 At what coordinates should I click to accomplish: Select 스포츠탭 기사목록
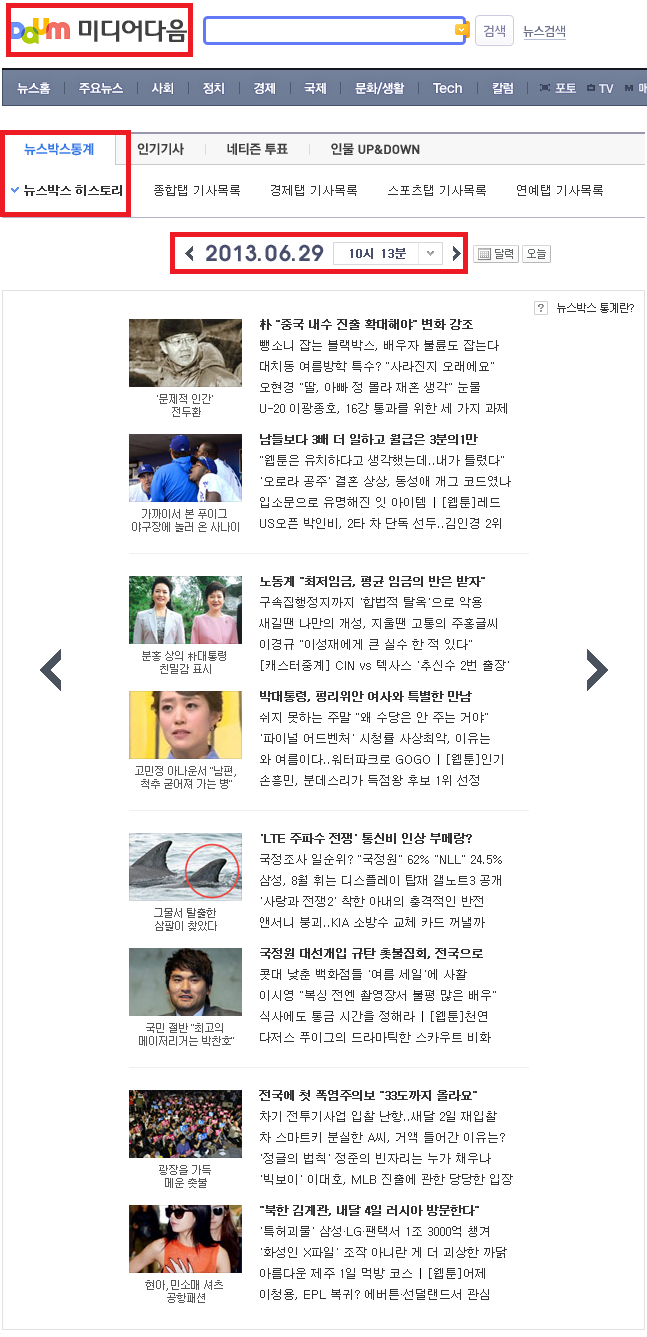click(x=437, y=190)
